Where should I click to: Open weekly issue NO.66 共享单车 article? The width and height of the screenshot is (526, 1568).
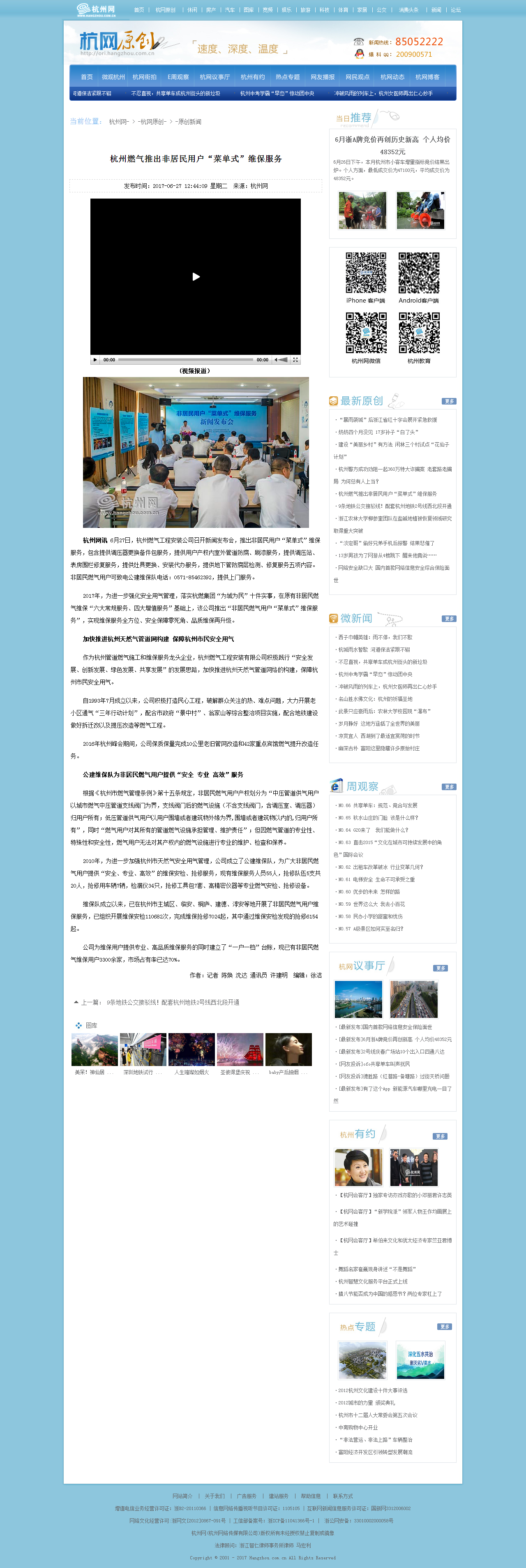tap(377, 805)
